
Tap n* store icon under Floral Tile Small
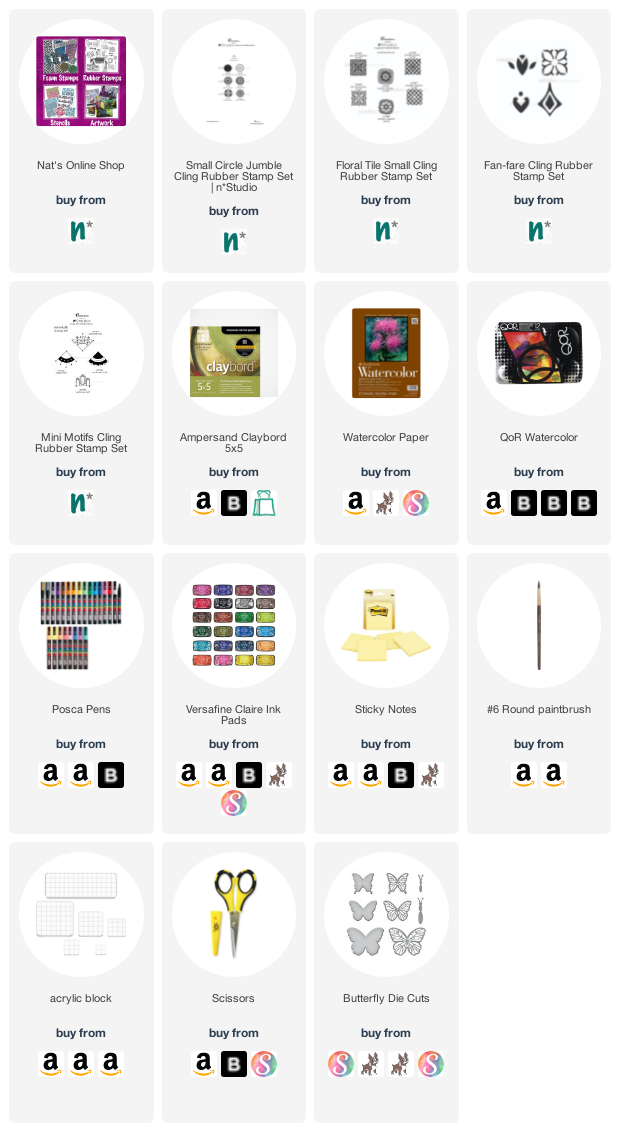[x=386, y=231]
